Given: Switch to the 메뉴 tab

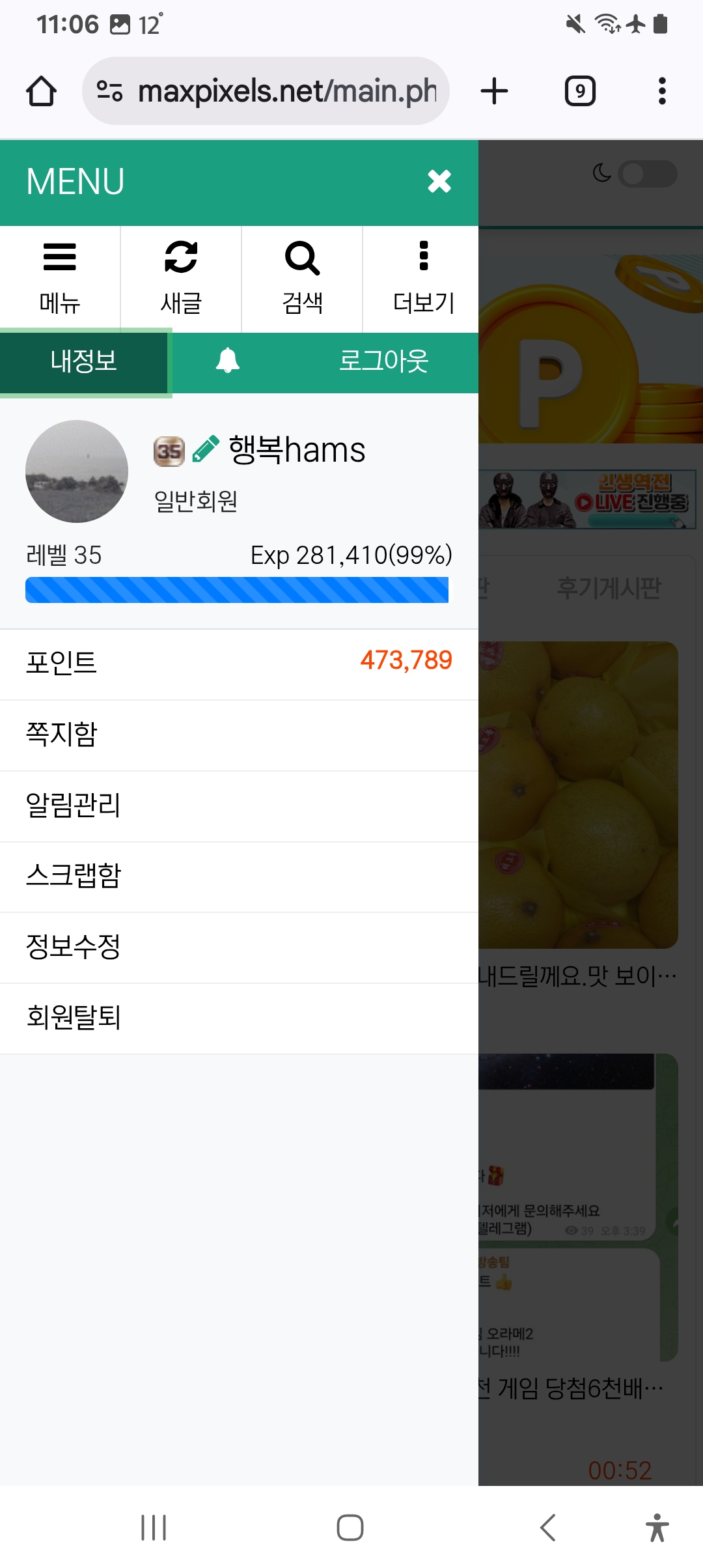Looking at the screenshot, I should (x=60, y=279).
